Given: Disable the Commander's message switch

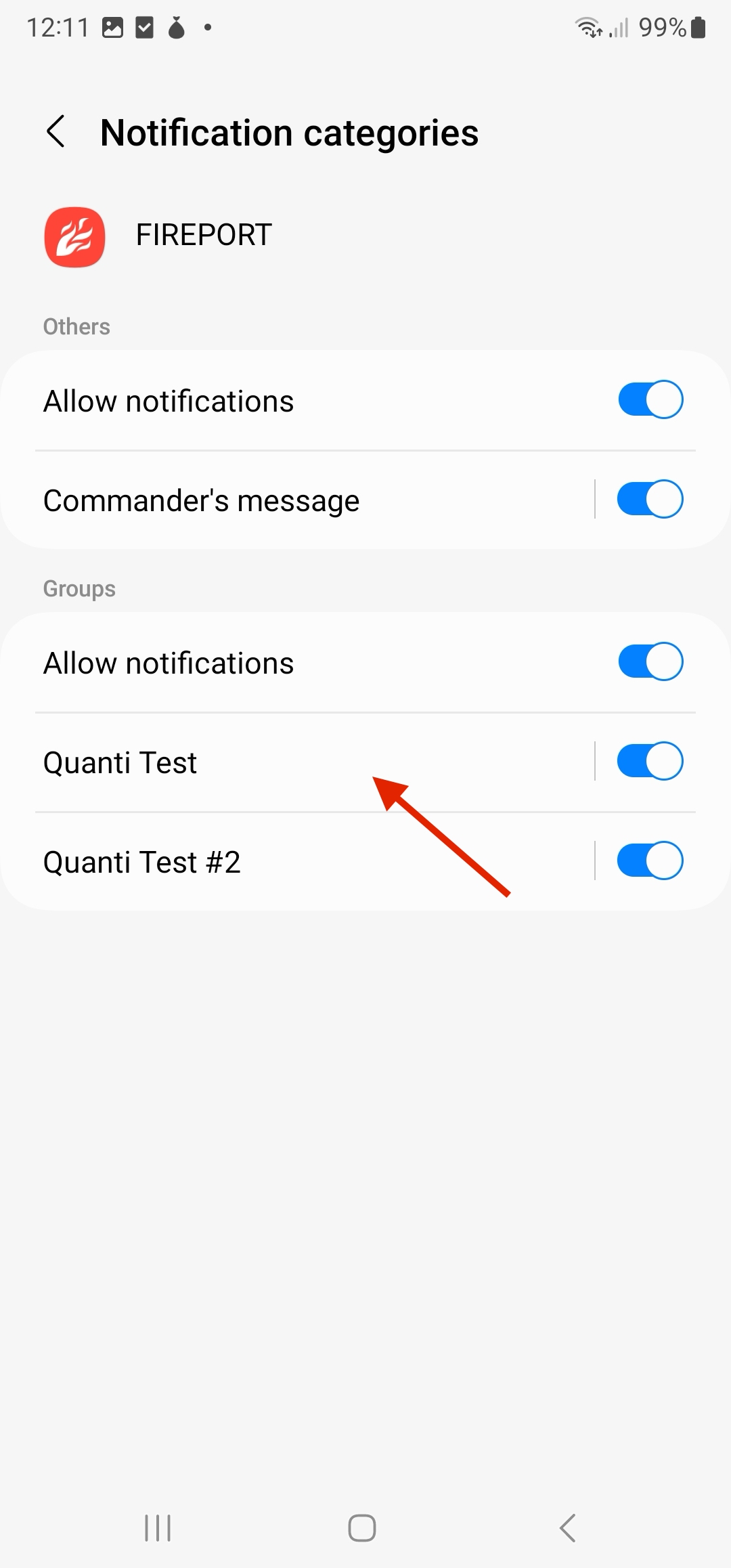Looking at the screenshot, I should 650,500.
